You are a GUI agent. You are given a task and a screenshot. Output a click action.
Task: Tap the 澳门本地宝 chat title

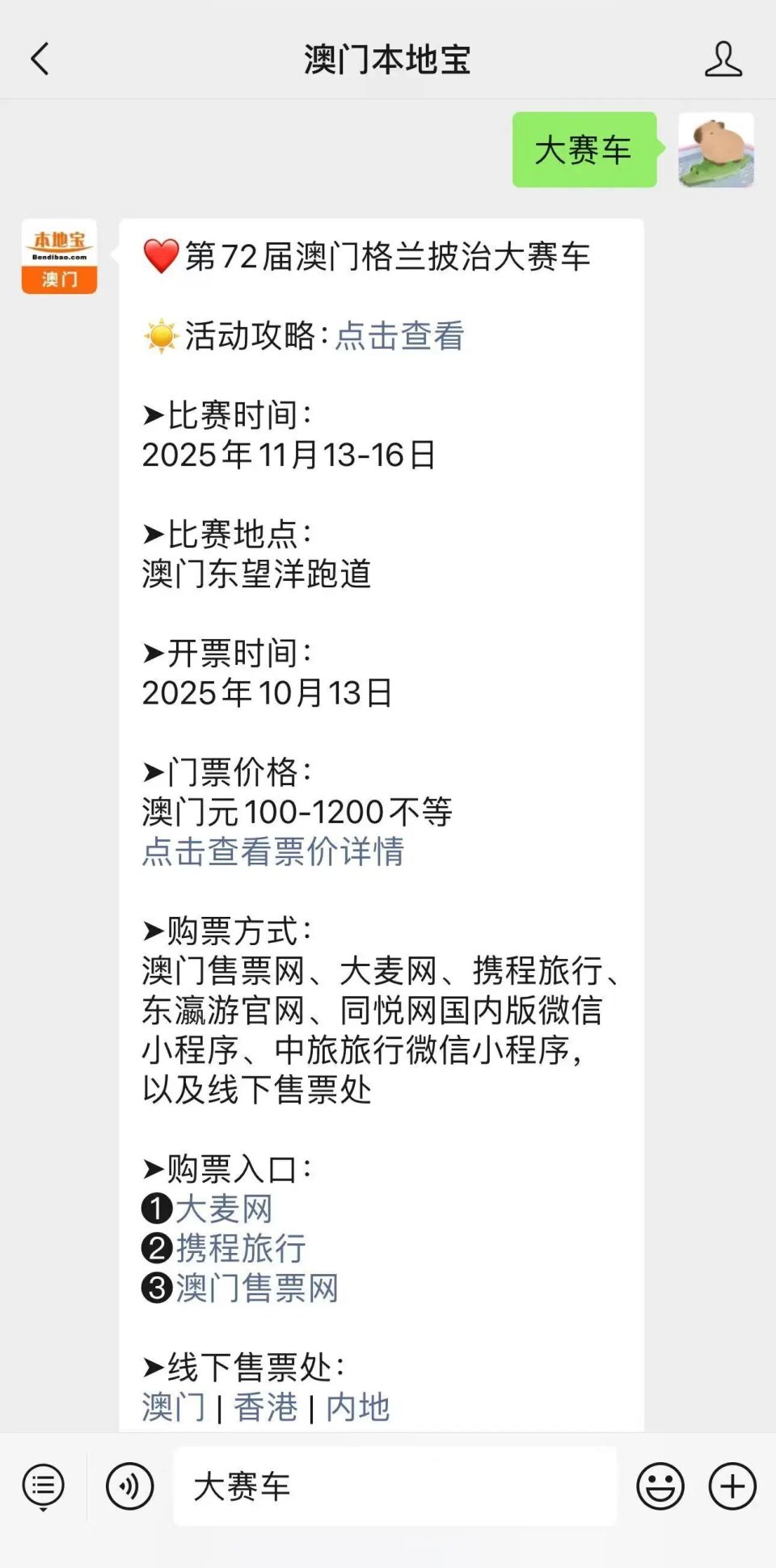[388, 60]
